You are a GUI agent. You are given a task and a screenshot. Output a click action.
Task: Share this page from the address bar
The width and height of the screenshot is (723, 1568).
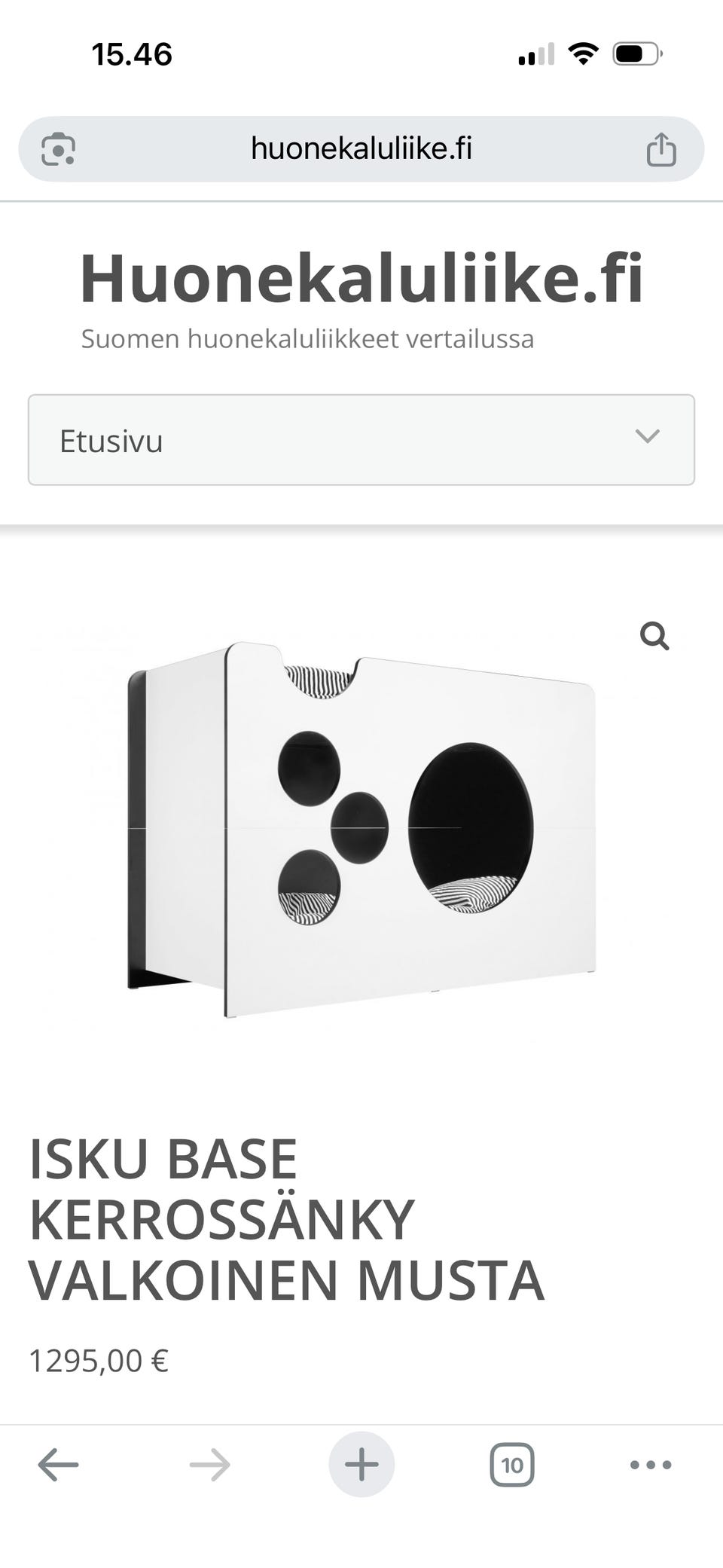click(661, 148)
